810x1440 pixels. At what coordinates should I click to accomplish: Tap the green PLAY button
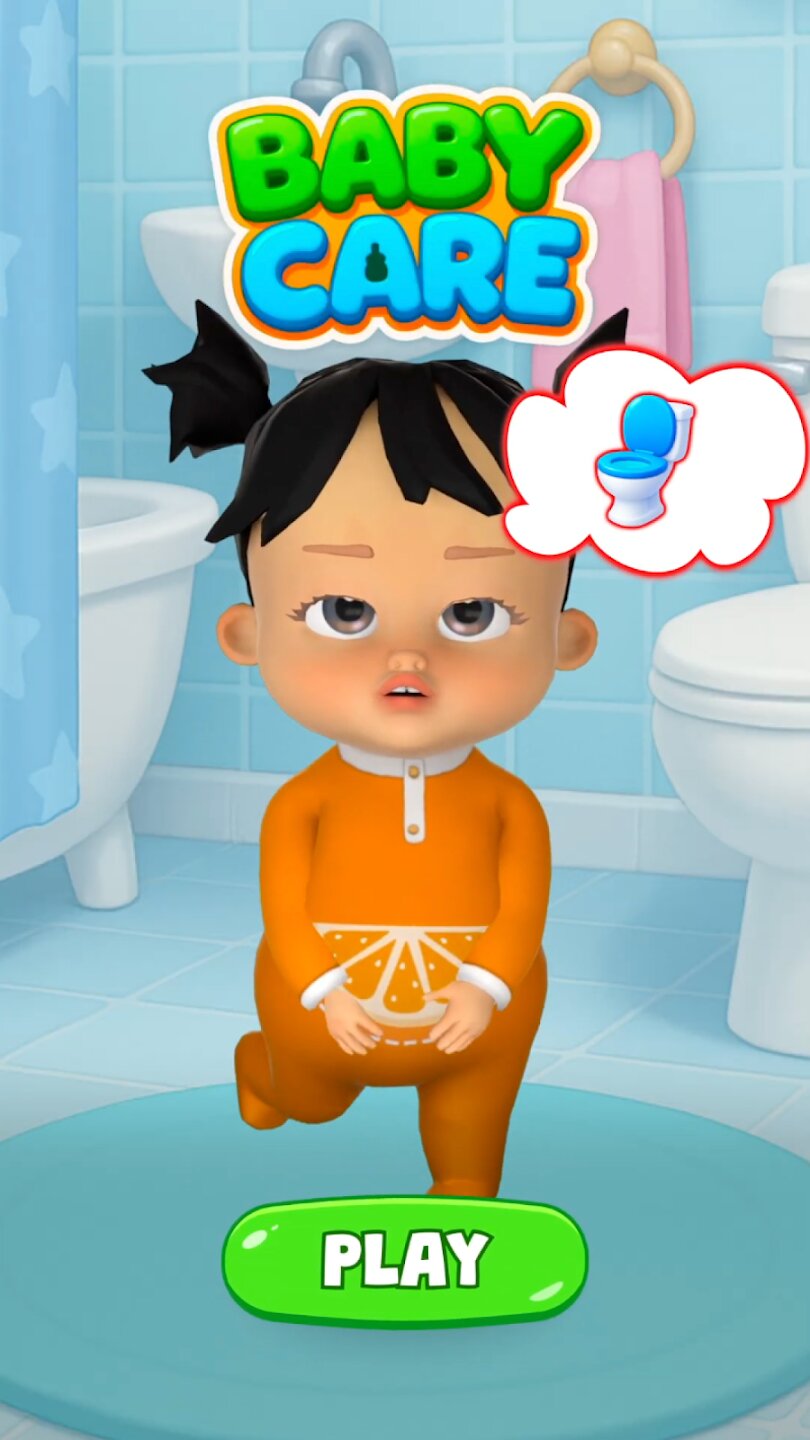tap(404, 1261)
